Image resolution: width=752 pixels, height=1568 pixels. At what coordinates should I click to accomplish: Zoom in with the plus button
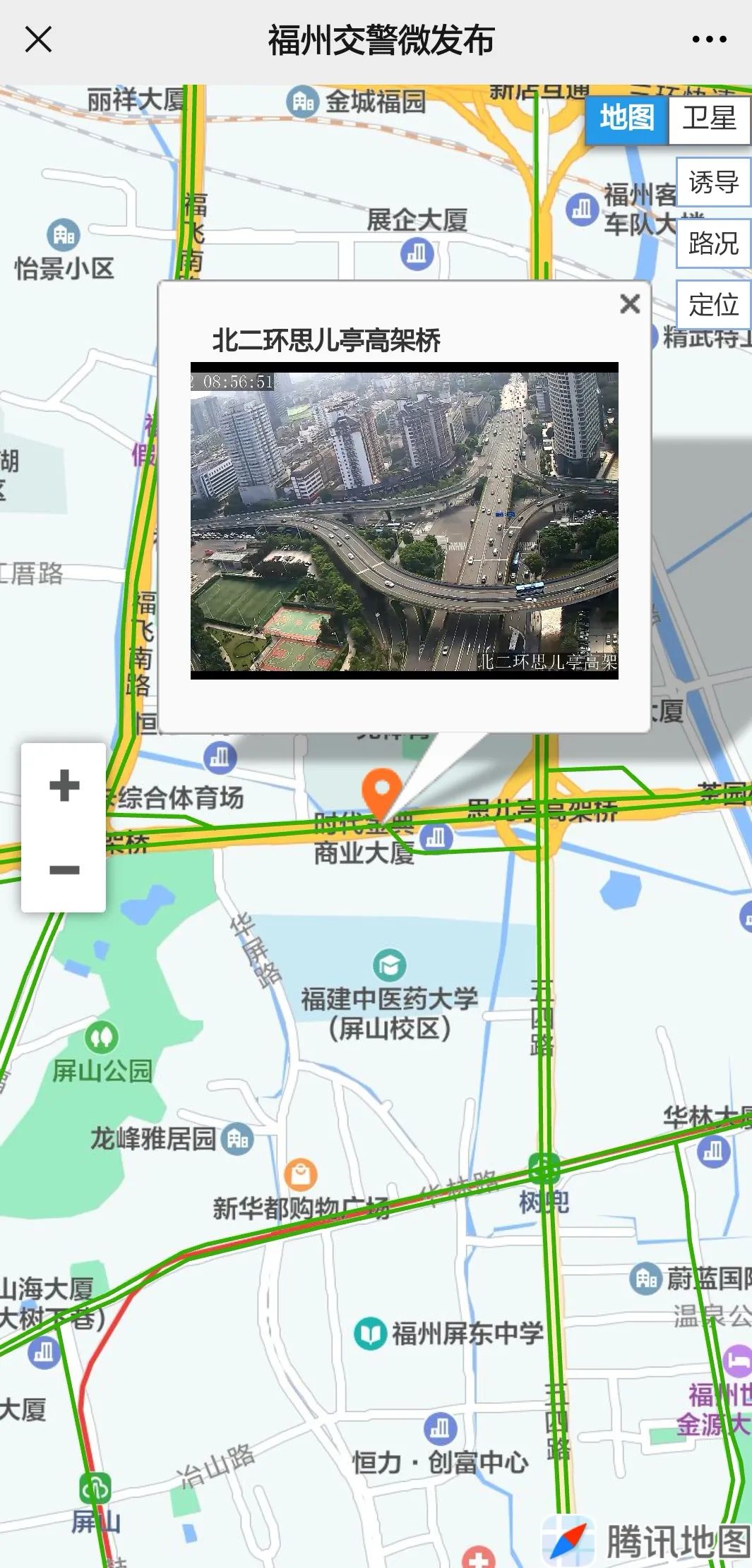(64, 785)
